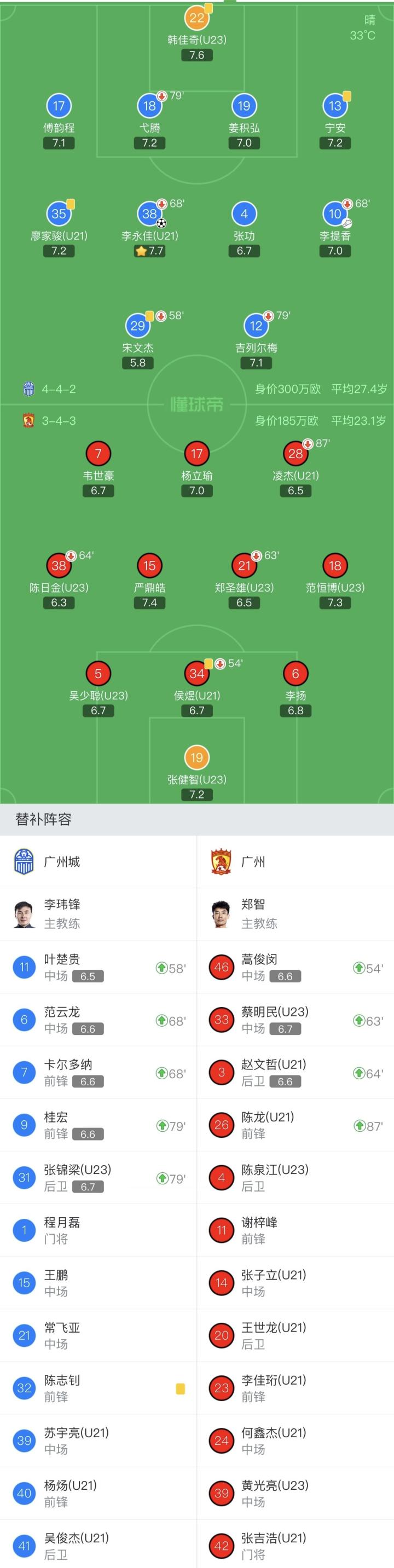Open substitute 谢梓峰 row

pyautogui.click(x=296, y=1230)
